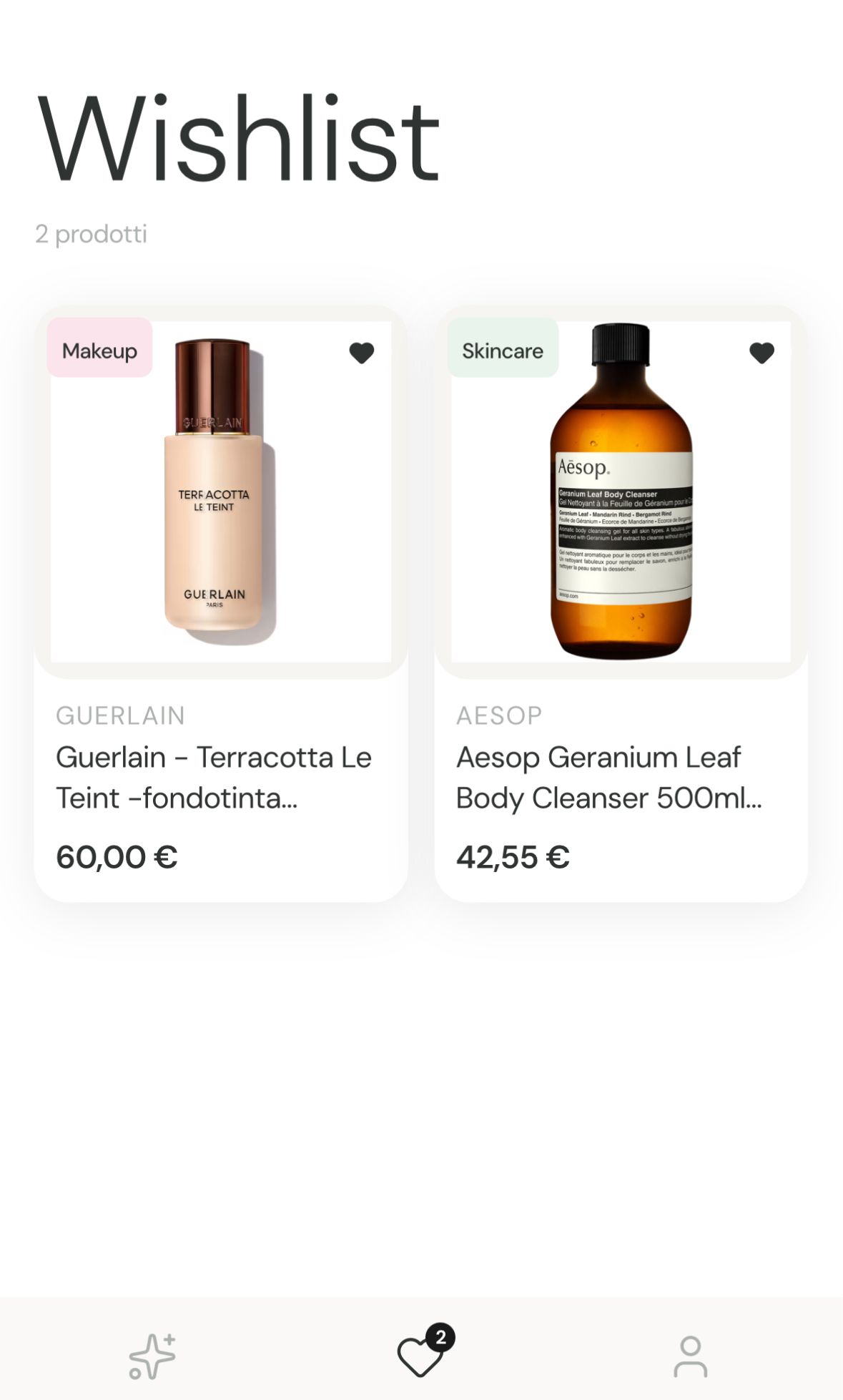Click the 2 prodotti counter text
The height and width of the screenshot is (1400, 843).
click(x=91, y=234)
